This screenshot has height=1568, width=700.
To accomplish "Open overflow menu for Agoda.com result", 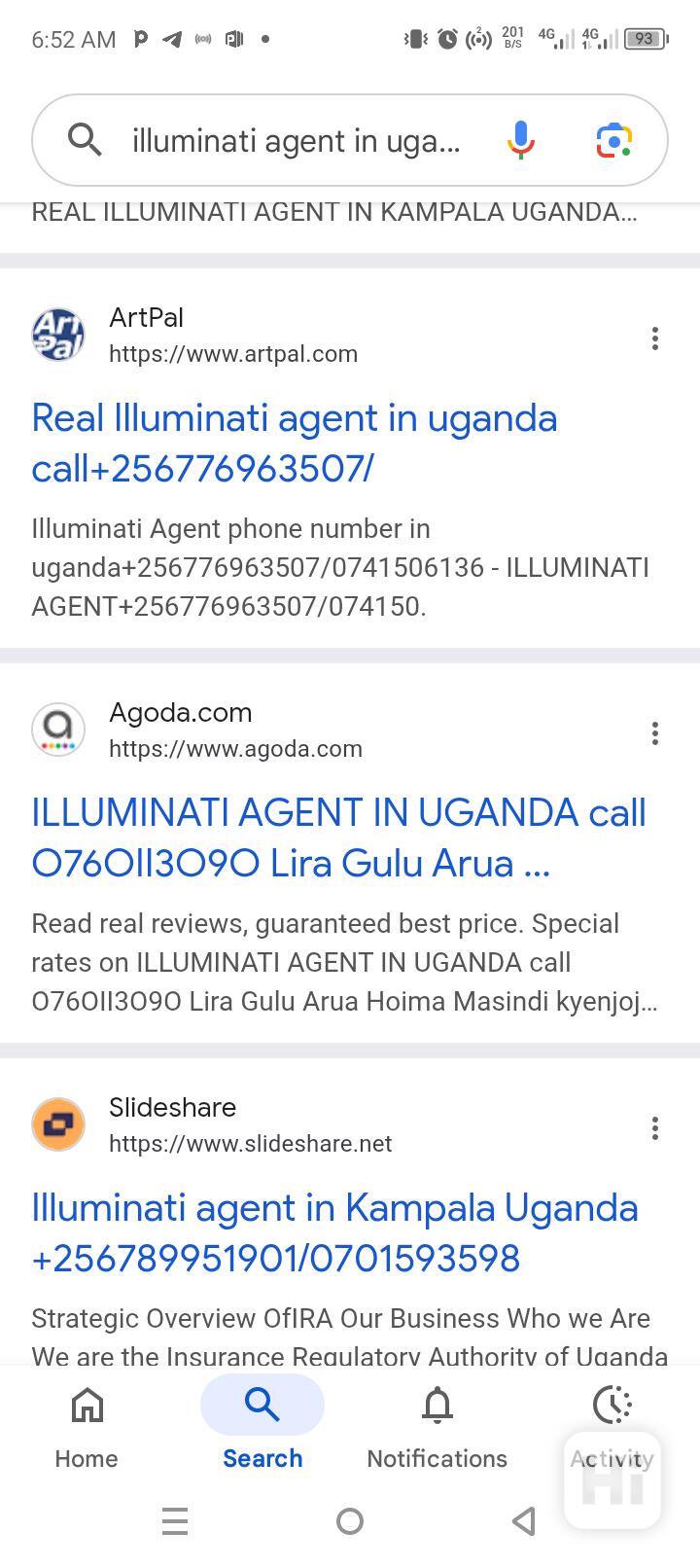I will click(655, 733).
